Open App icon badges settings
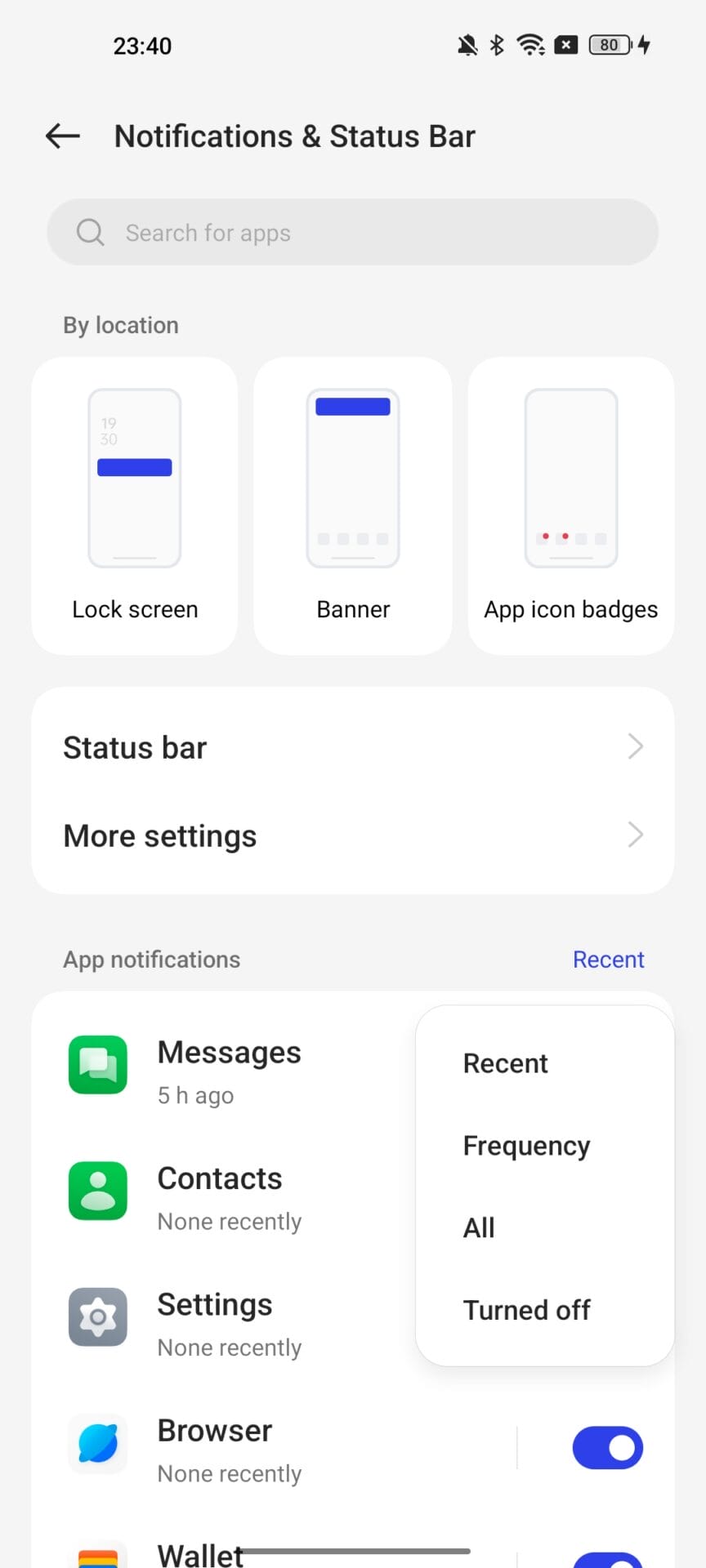 [x=570, y=506]
